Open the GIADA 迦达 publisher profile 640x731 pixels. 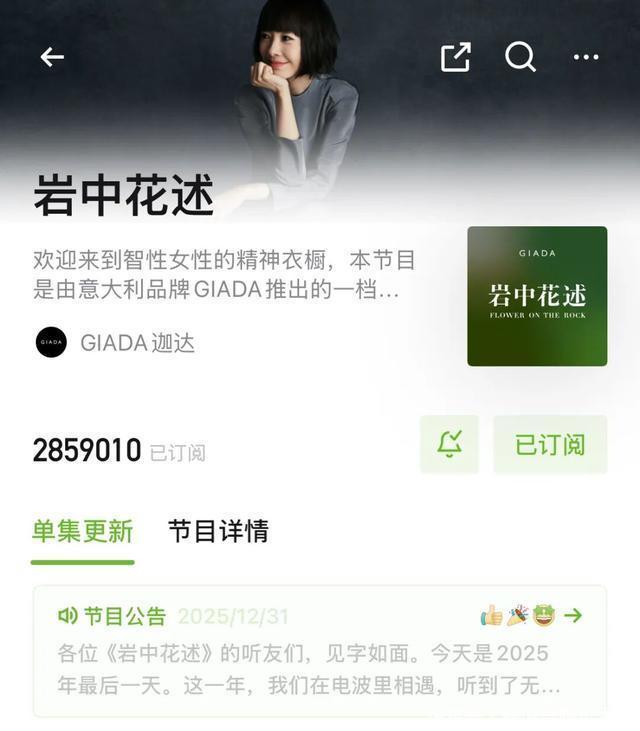tap(115, 343)
